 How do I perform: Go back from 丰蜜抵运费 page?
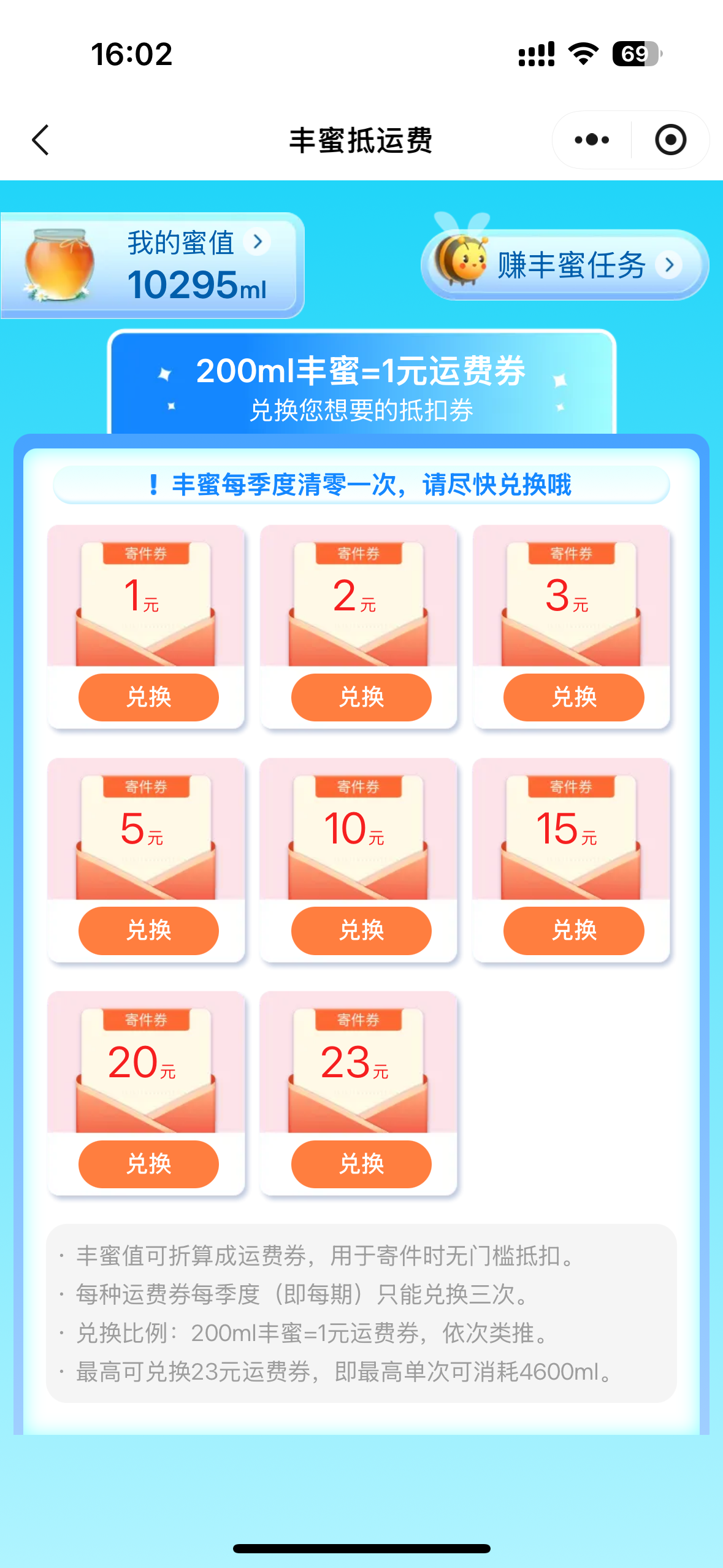click(x=40, y=140)
